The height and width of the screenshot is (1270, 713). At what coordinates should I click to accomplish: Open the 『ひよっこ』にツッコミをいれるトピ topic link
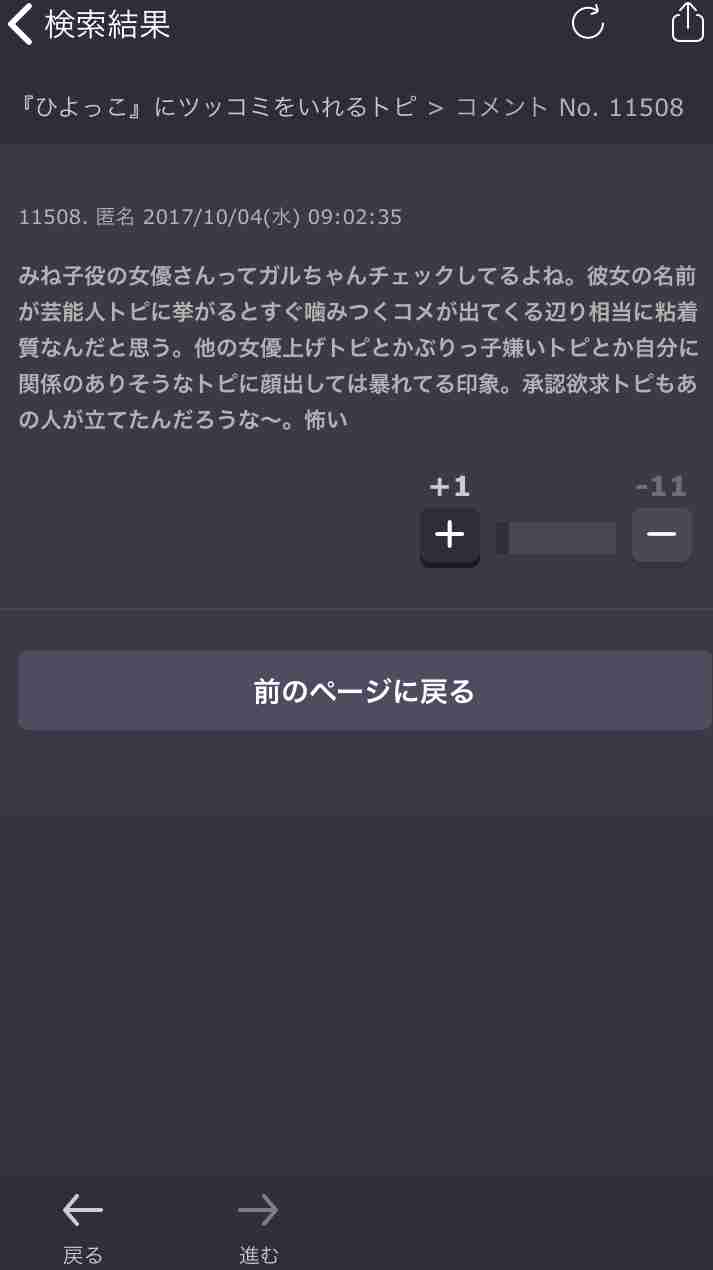tap(218, 107)
